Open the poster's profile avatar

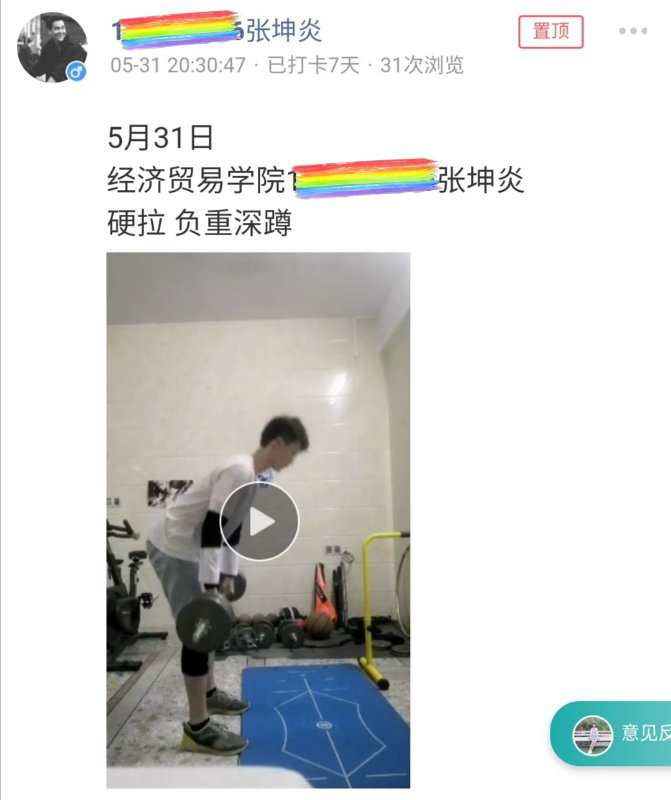click(52, 47)
